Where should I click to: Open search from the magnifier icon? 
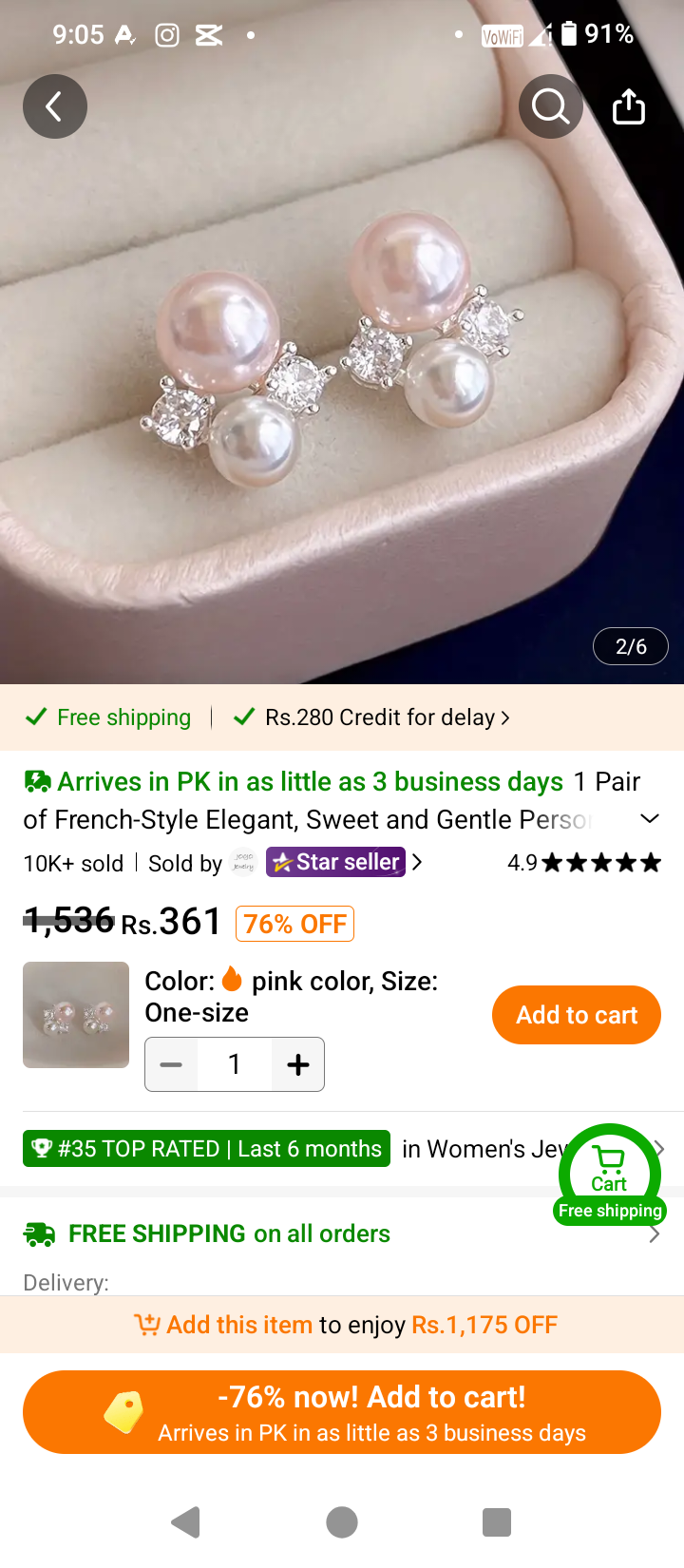551,106
